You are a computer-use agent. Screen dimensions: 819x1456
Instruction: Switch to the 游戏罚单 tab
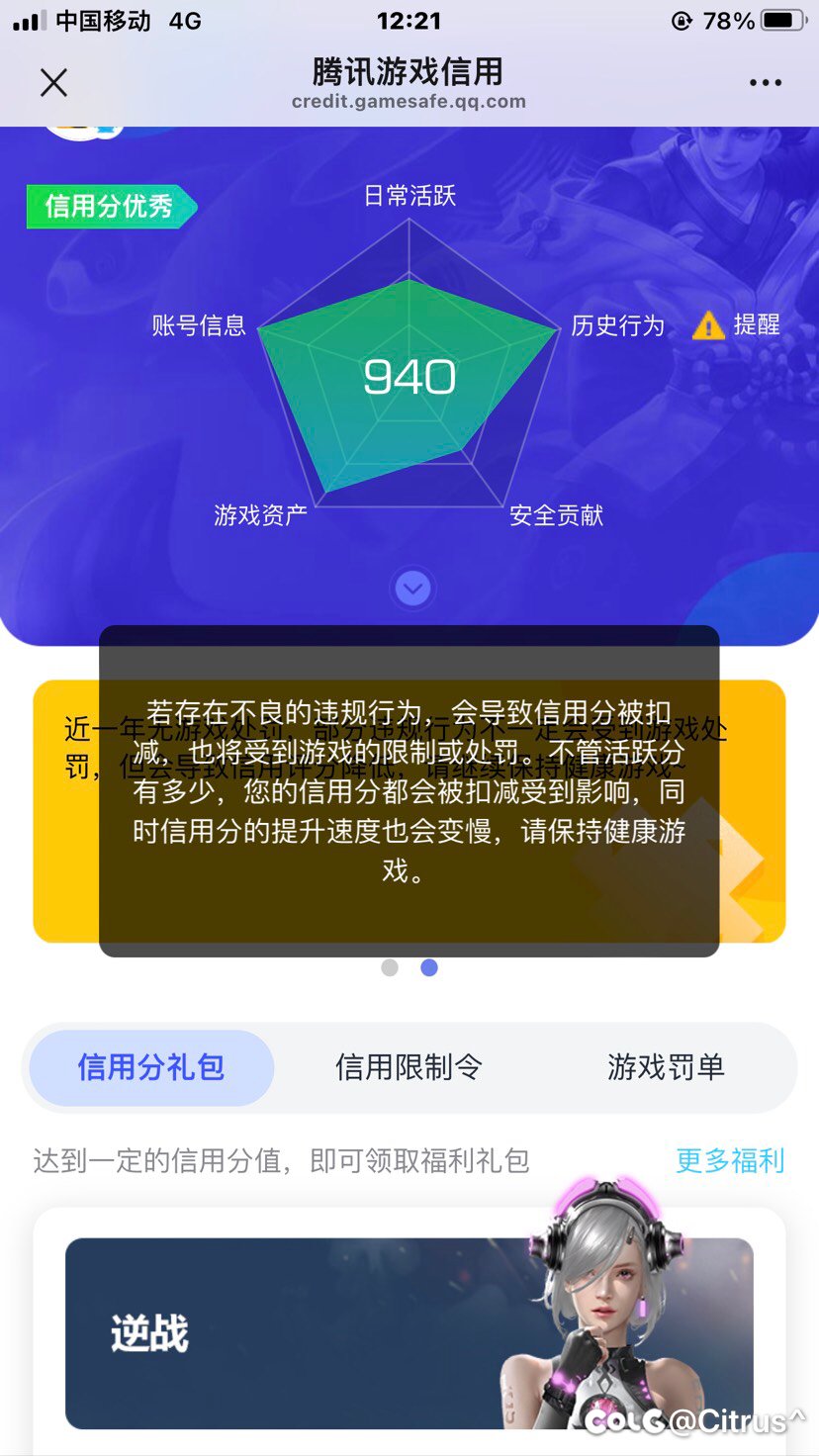click(x=666, y=1067)
